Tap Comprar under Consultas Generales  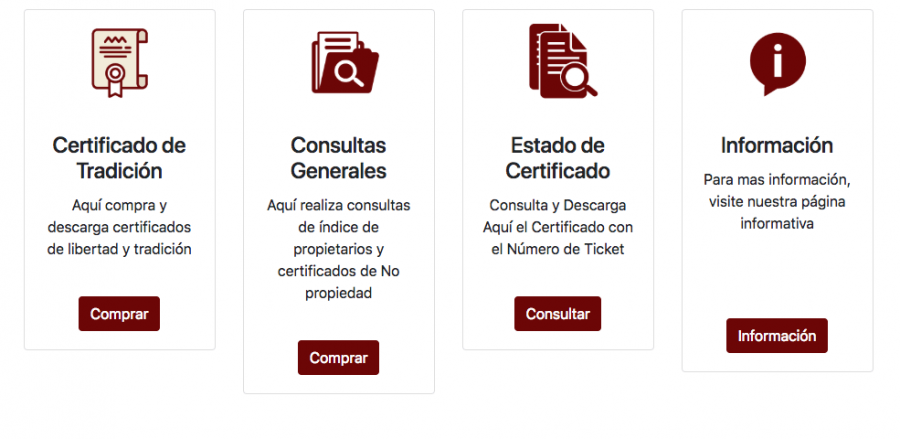point(338,358)
